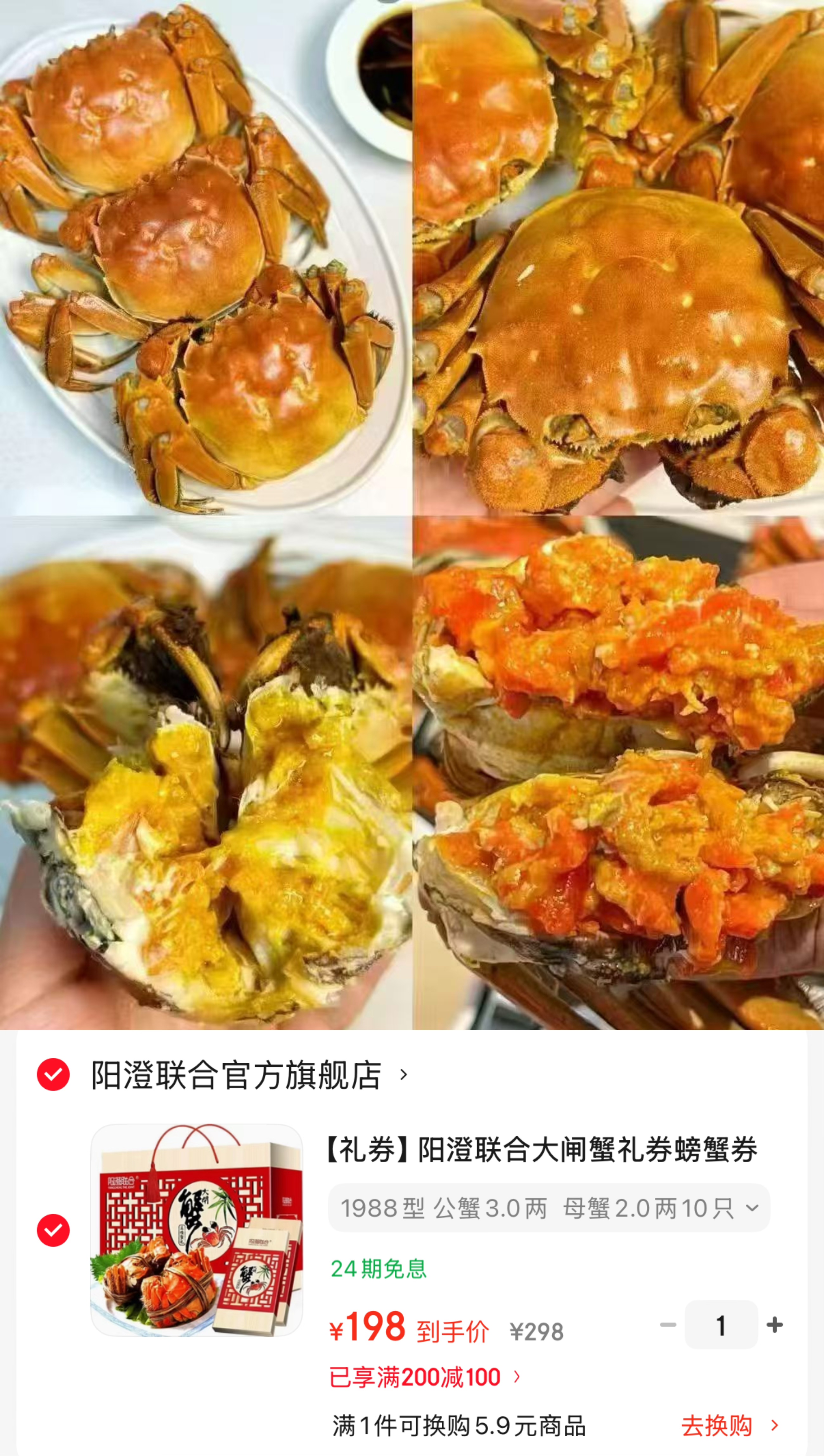View the 已享满200减100 promotion details
The height and width of the screenshot is (1456, 824).
[425, 1377]
